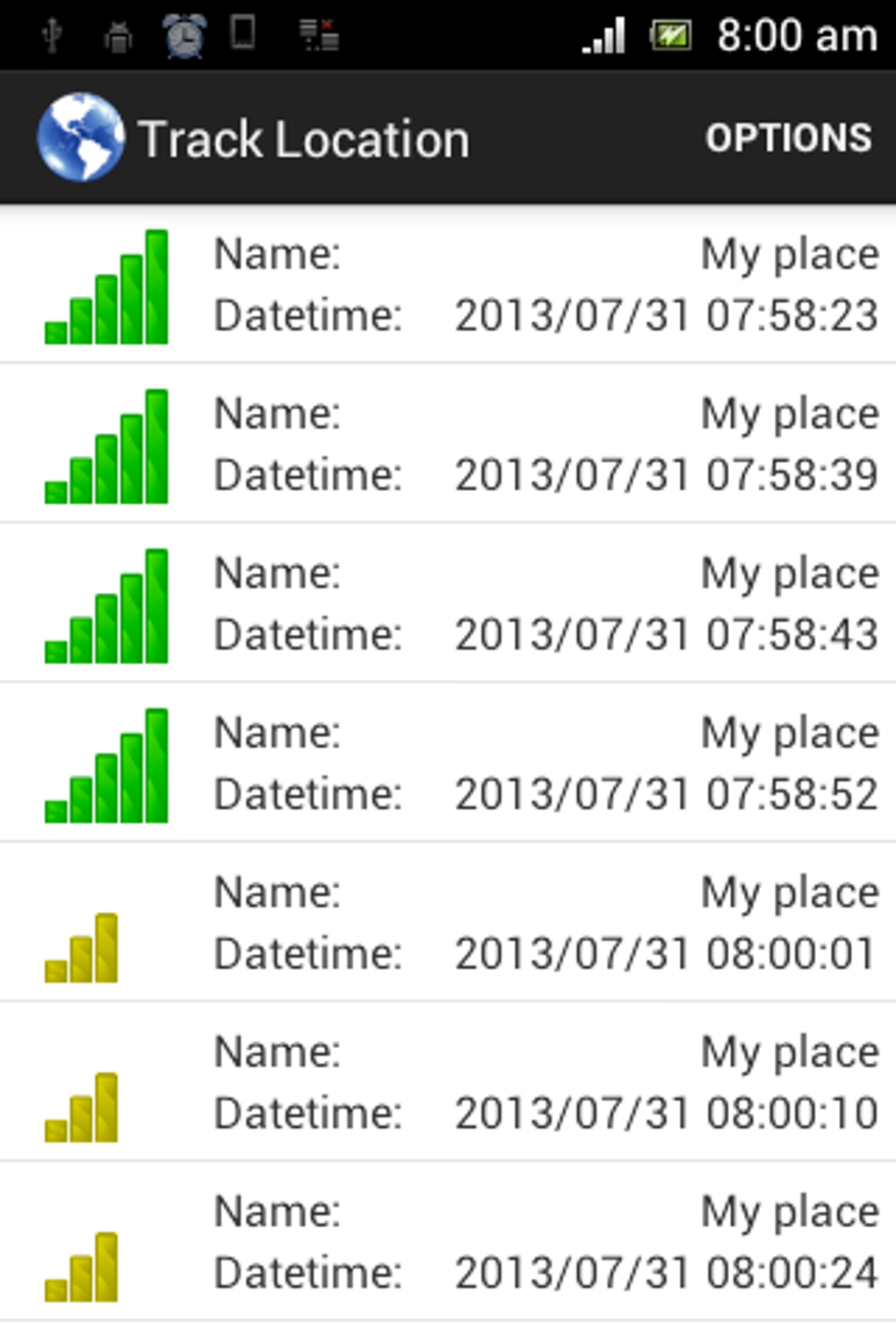This screenshot has width=896, height=1344.
Task: Show details for the 08:00:10 entry
Action: click(x=448, y=1083)
